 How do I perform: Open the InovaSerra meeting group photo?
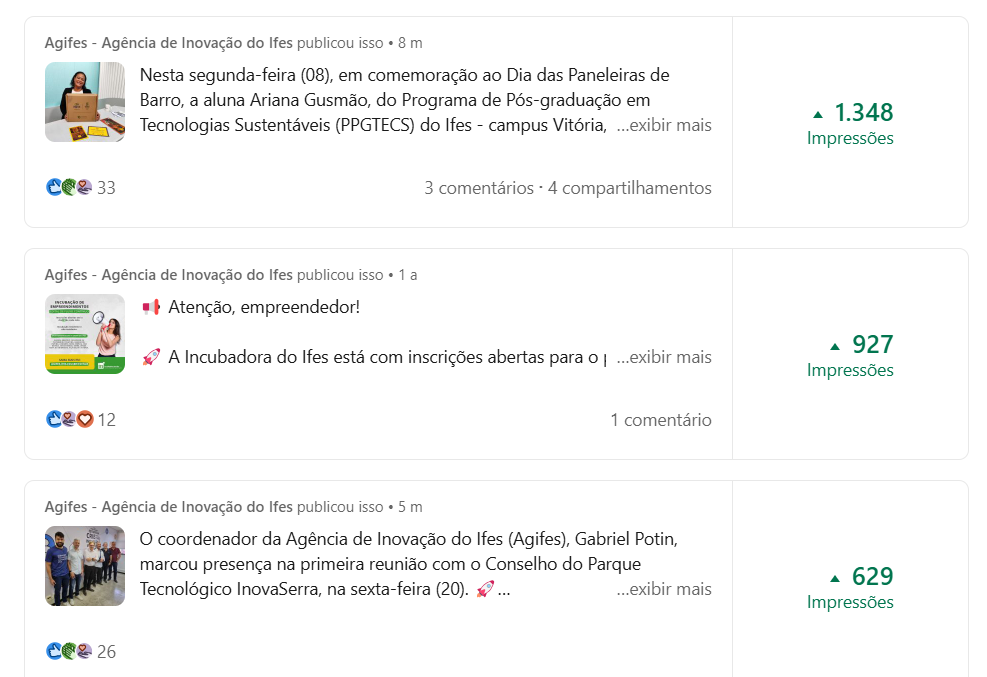coord(85,566)
